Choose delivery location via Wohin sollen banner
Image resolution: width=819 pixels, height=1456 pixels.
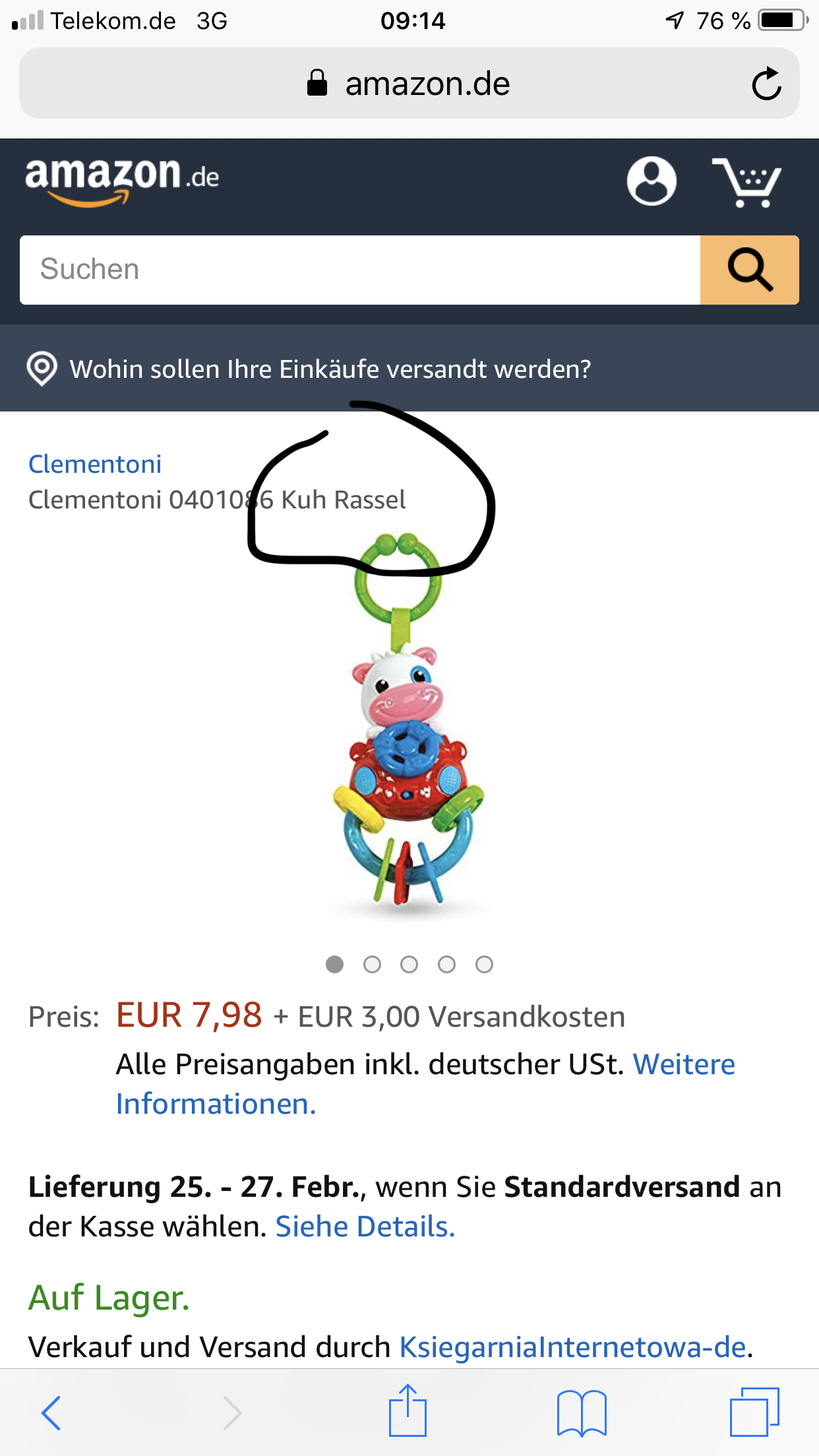tap(330, 369)
